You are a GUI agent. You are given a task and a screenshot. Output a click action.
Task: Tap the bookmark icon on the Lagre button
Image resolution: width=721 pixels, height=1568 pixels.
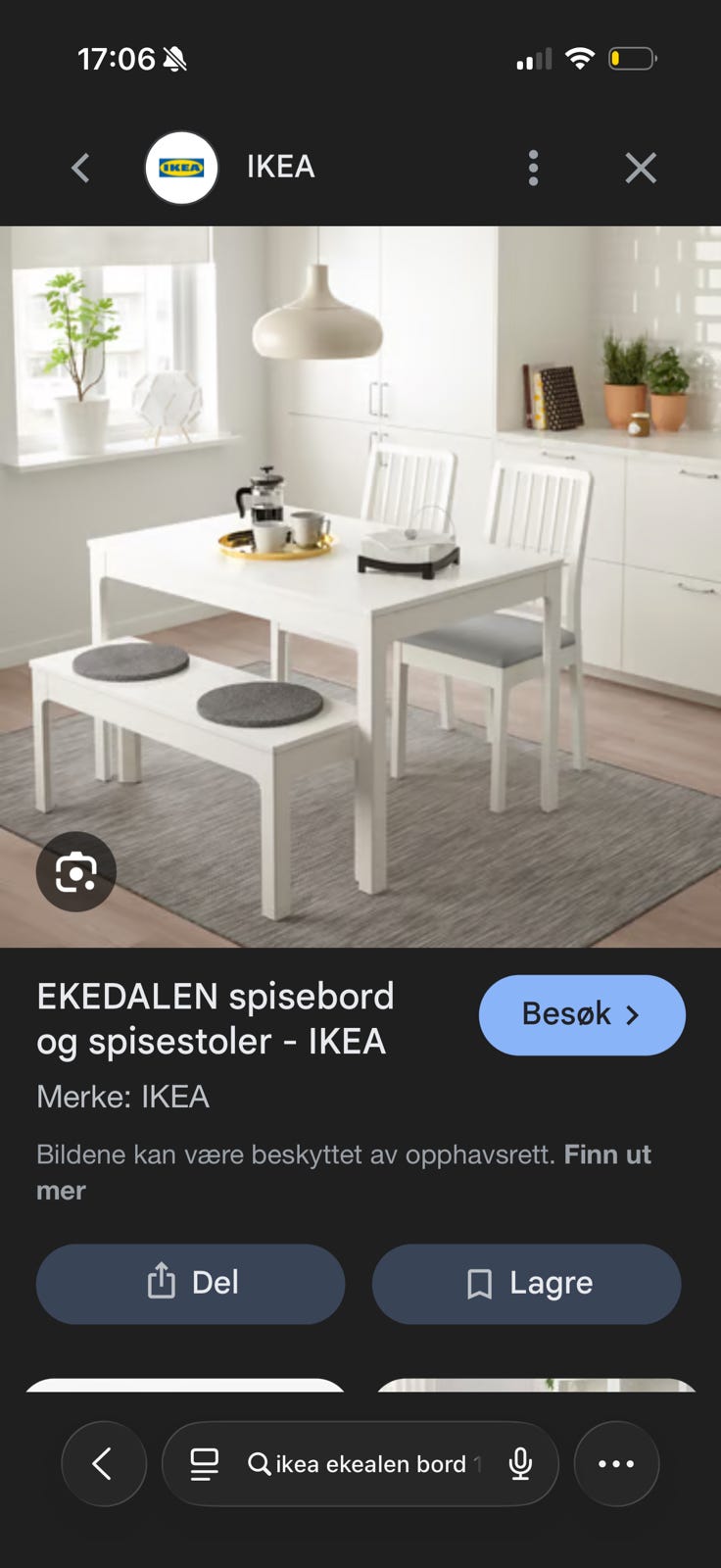click(481, 1283)
